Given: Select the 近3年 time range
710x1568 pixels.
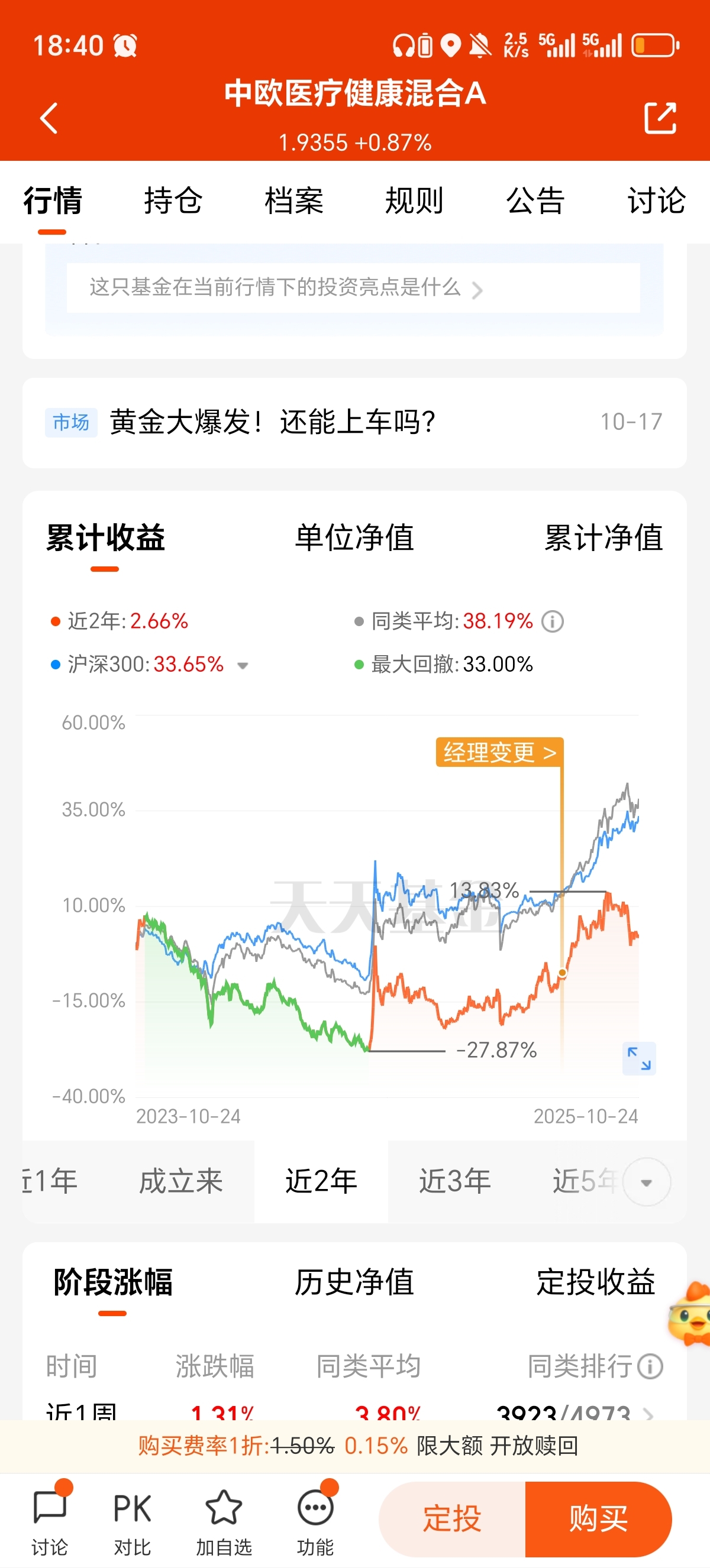Looking at the screenshot, I should click(454, 1181).
